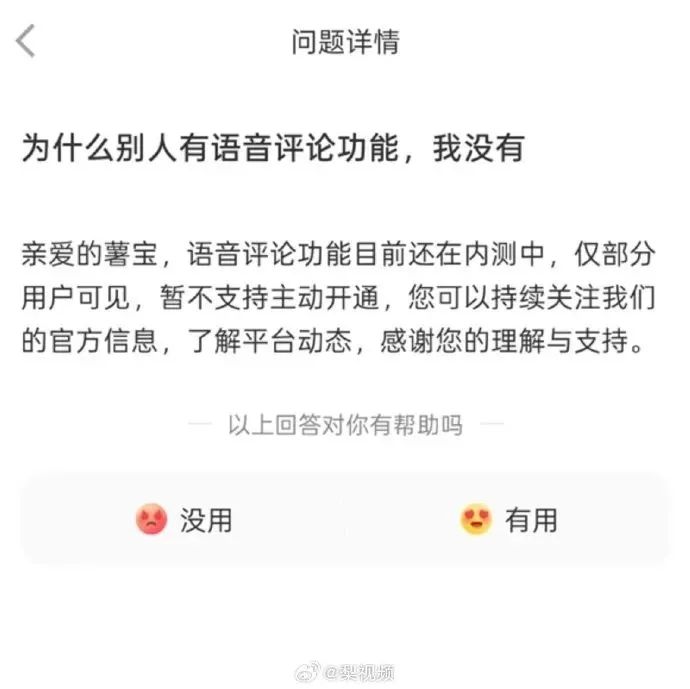The width and height of the screenshot is (690, 689).
Task: Mark the answer as 没用
Action: click(x=184, y=519)
